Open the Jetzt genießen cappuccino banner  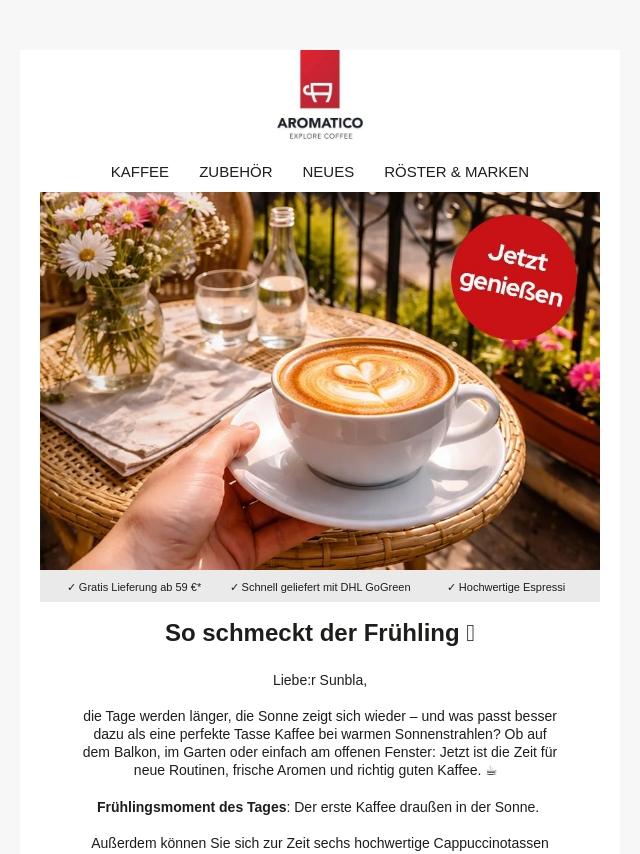coord(320,381)
